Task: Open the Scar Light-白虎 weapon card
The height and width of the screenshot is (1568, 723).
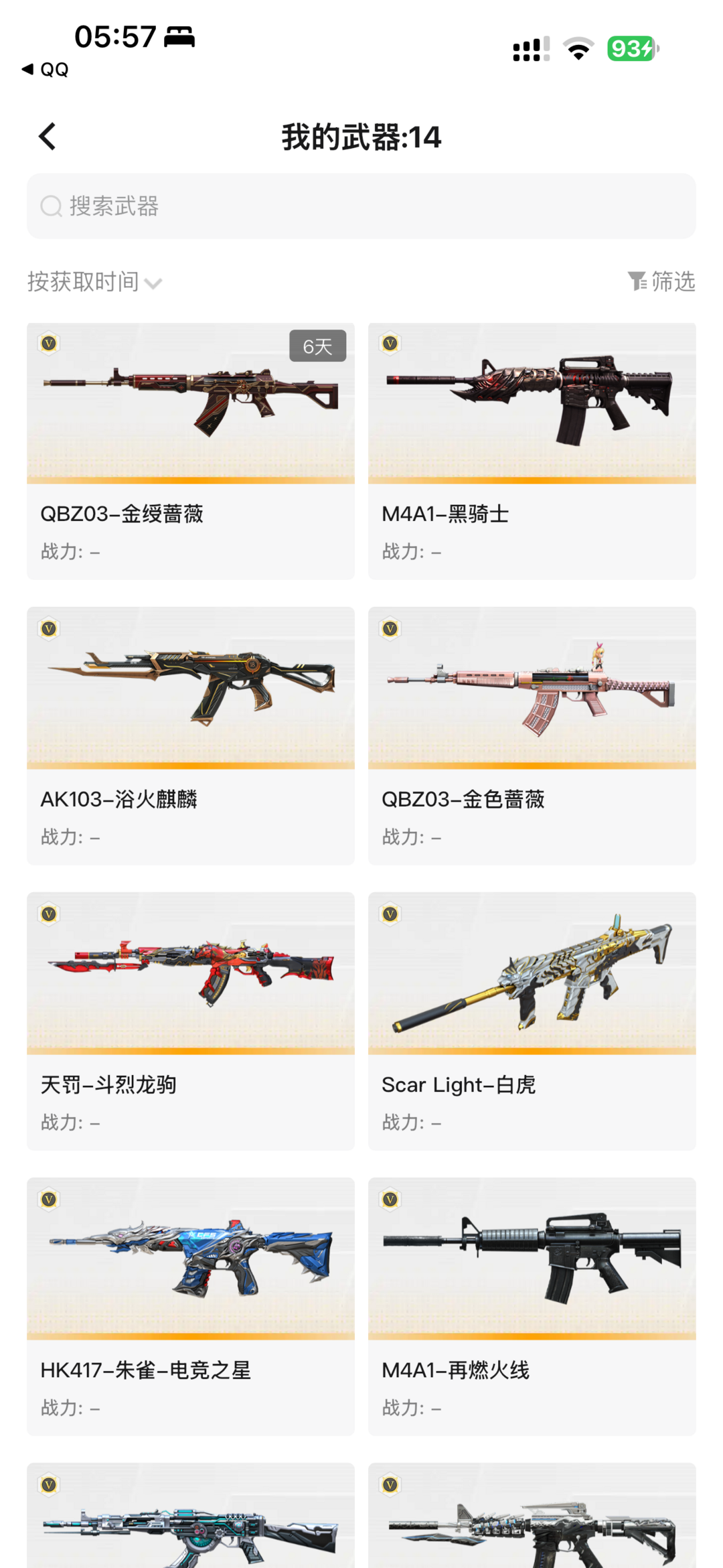Action: coord(532,1021)
